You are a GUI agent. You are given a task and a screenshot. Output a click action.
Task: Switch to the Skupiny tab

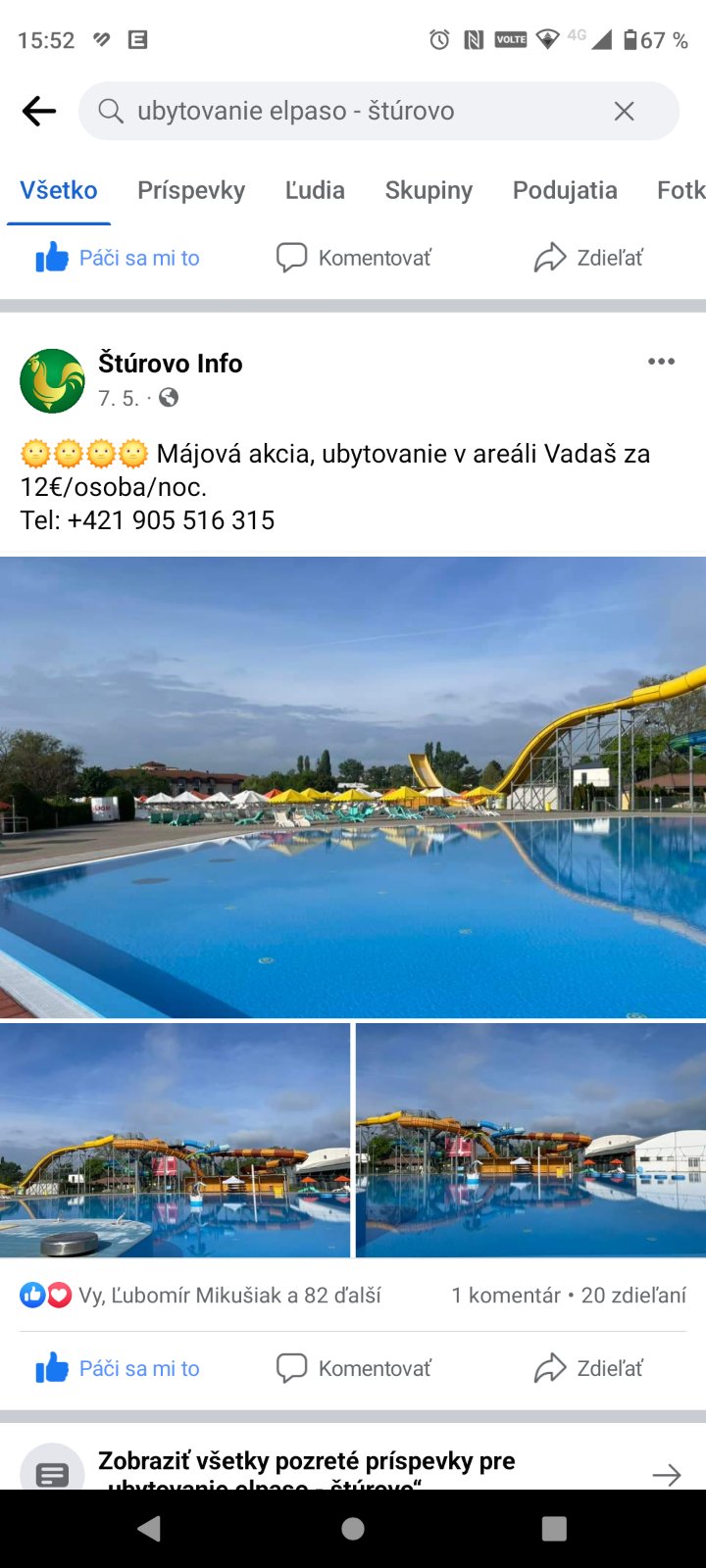coord(429,190)
